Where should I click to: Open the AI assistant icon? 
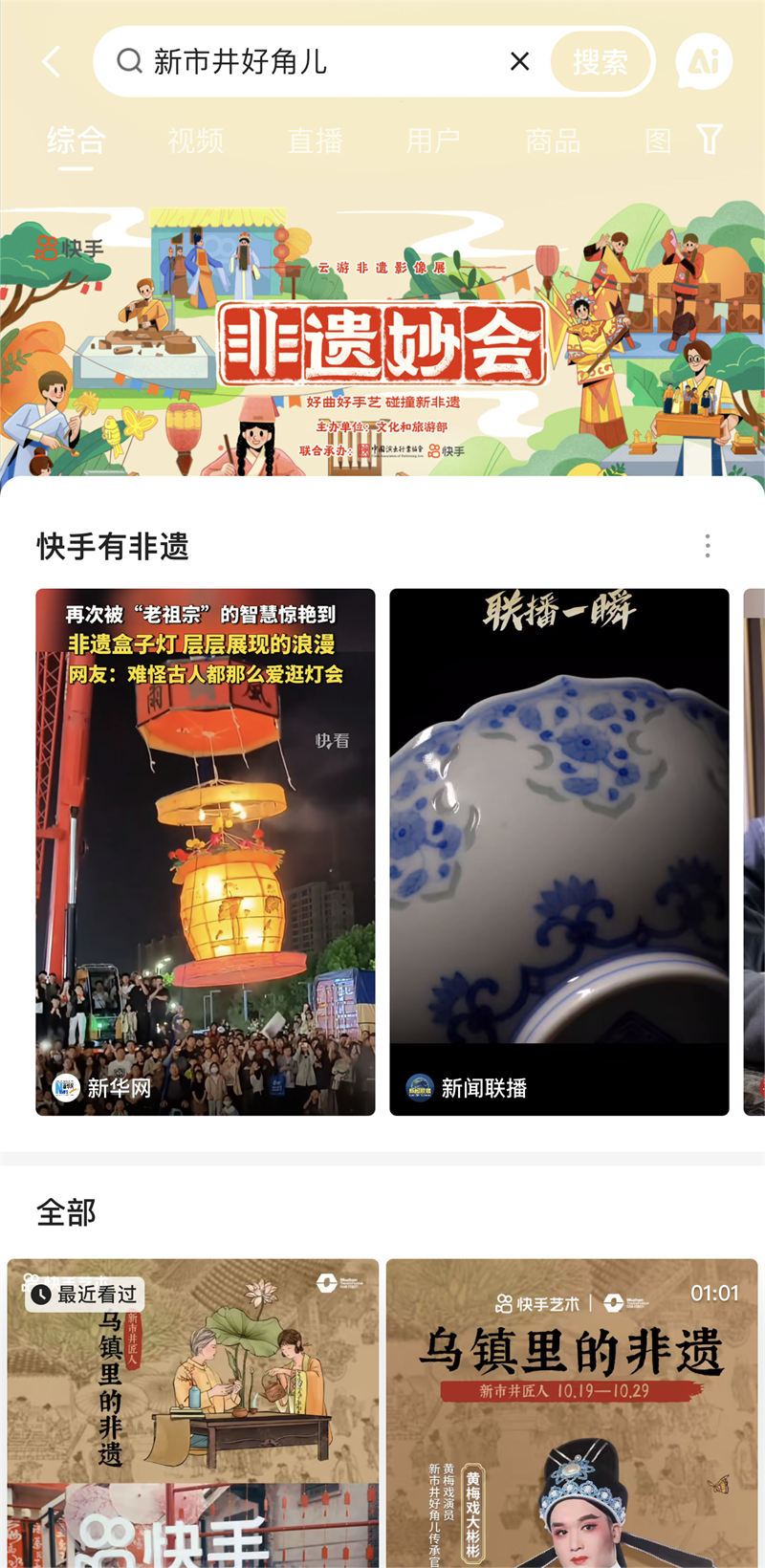tap(704, 62)
